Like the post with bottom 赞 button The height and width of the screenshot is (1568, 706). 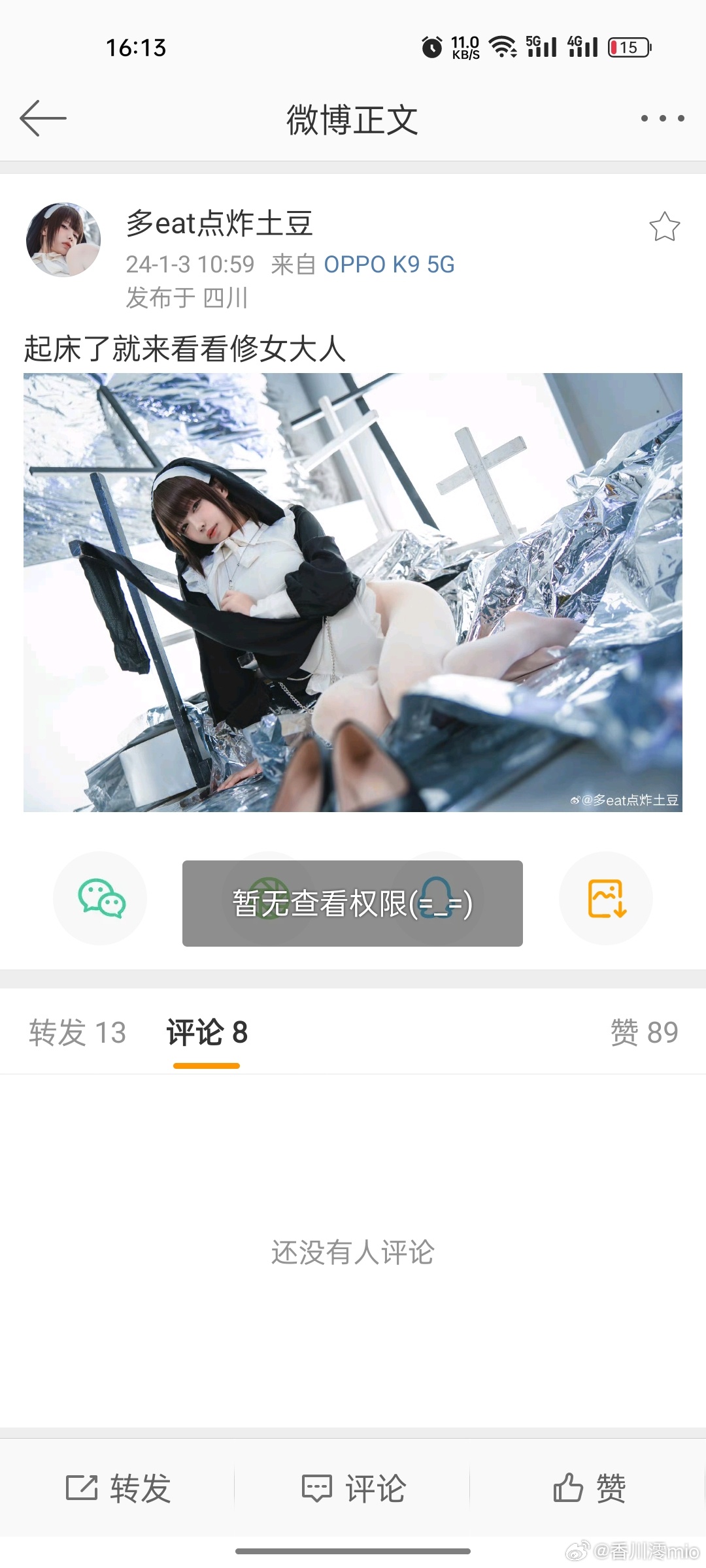(x=589, y=1488)
